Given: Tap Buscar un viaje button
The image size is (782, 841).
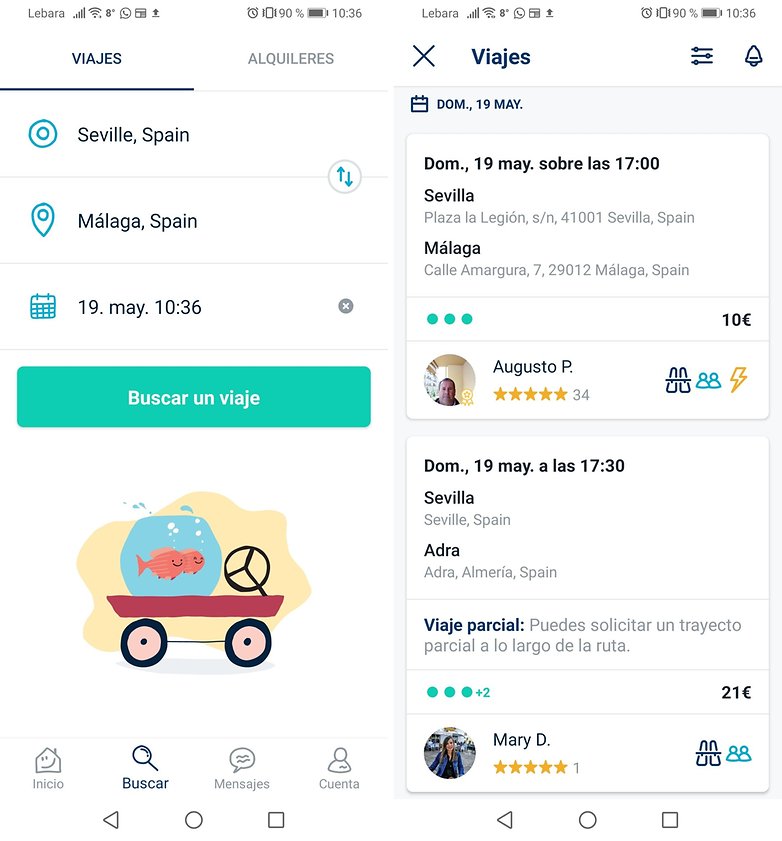Looking at the screenshot, I should 194,397.
